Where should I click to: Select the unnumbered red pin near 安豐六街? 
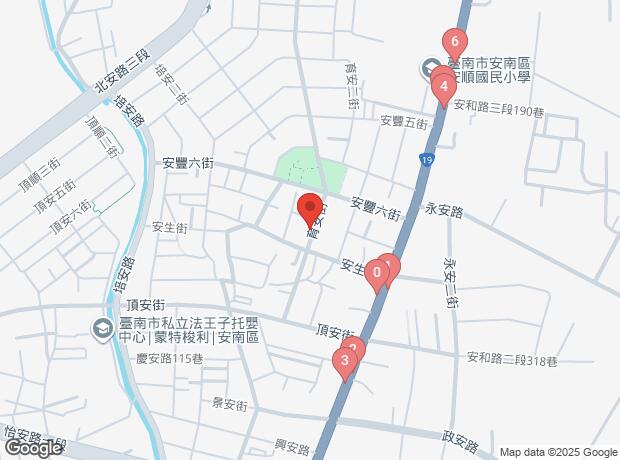click(x=310, y=207)
